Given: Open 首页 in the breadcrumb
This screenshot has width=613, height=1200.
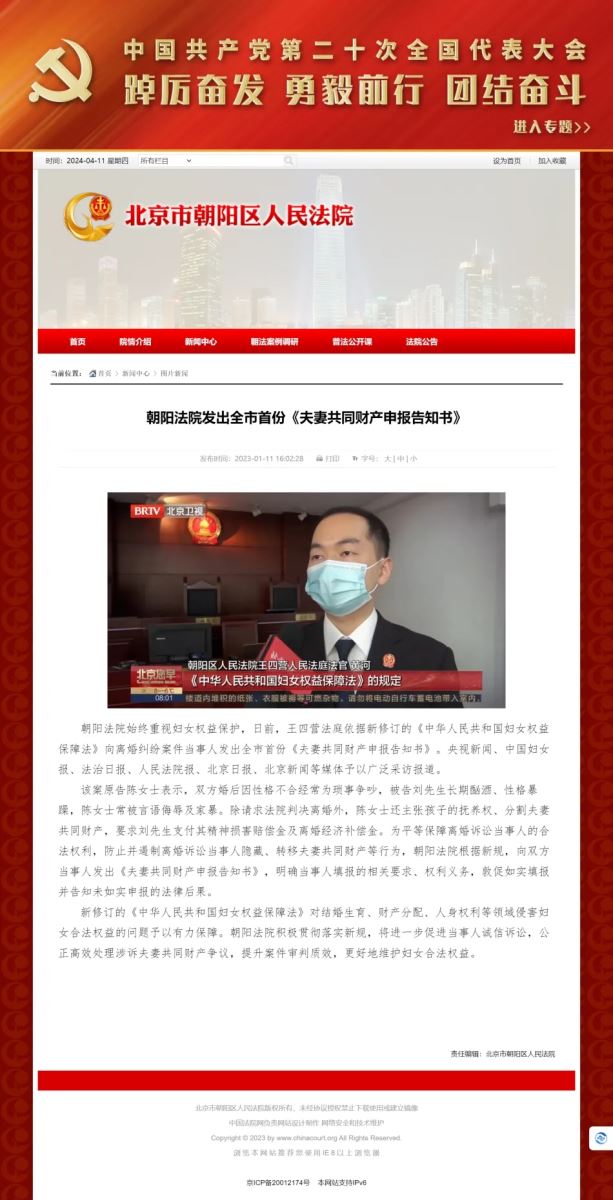Looking at the screenshot, I should point(104,373).
